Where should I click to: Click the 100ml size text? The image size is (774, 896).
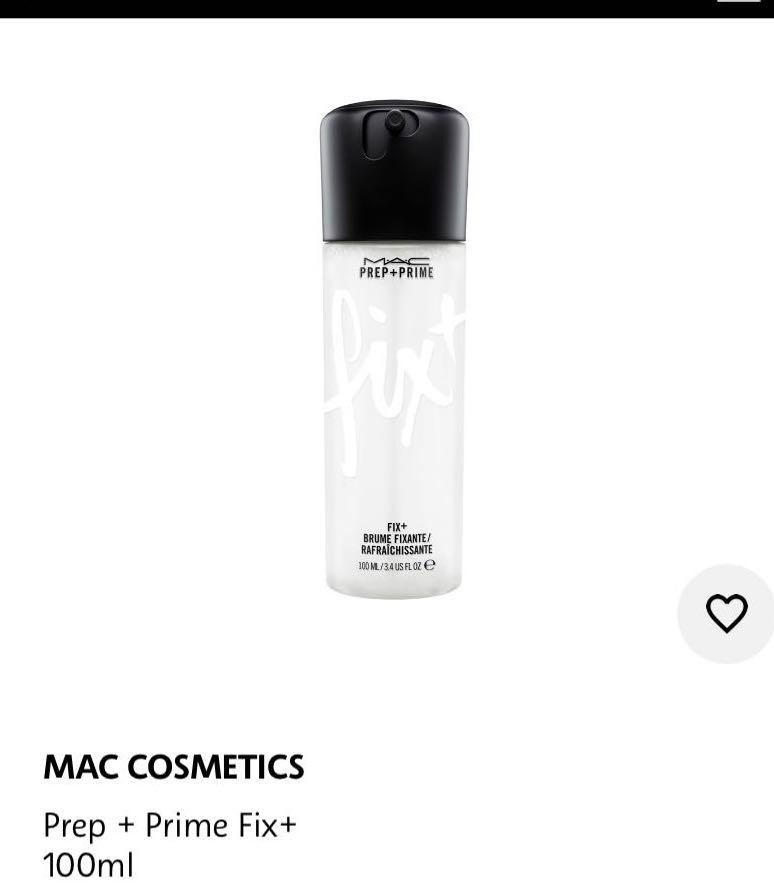tap(88, 862)
